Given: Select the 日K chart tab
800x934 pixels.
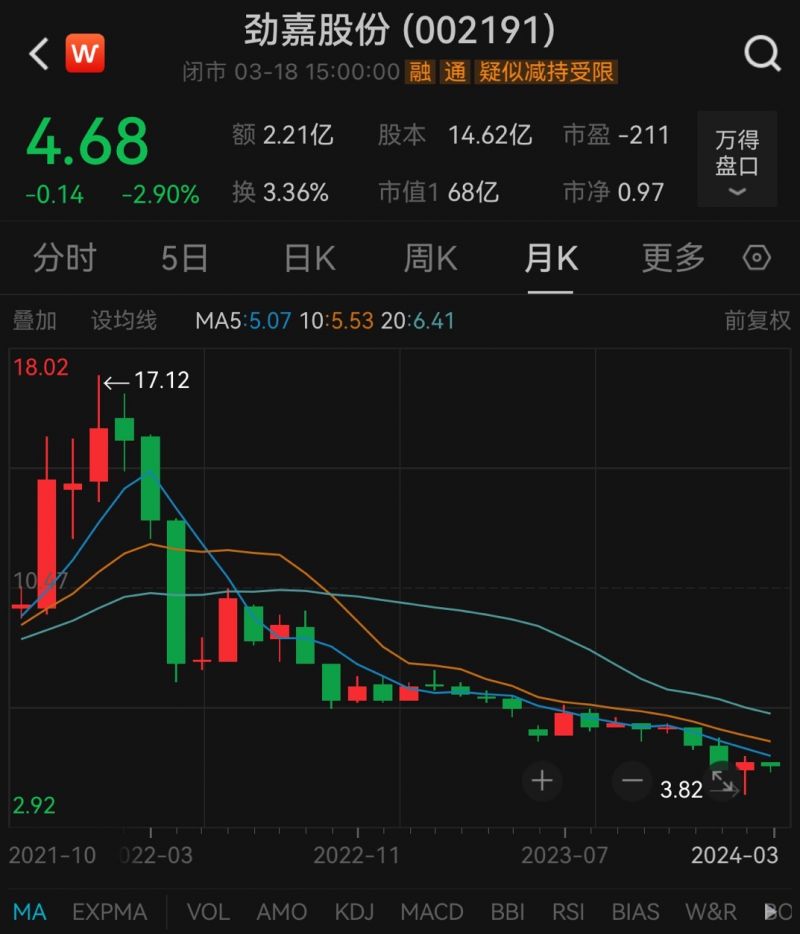Looking at the screenshot, I should (x=310, y=259).
